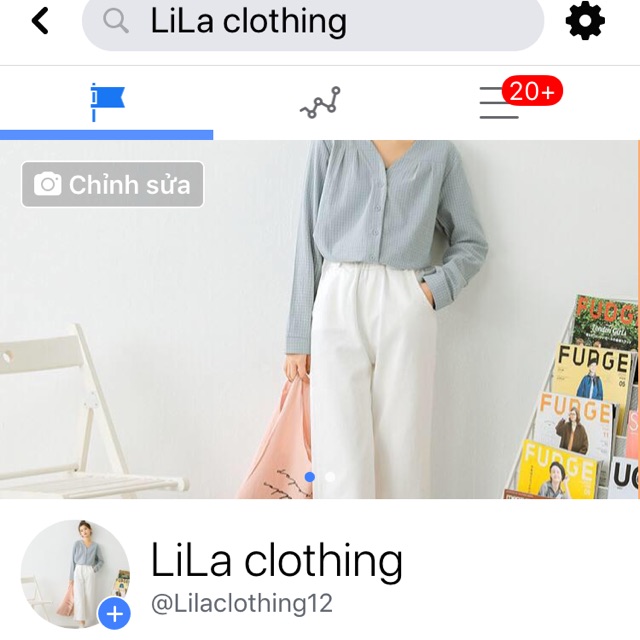Add a profile photo via plus badge

pos(115,613)
